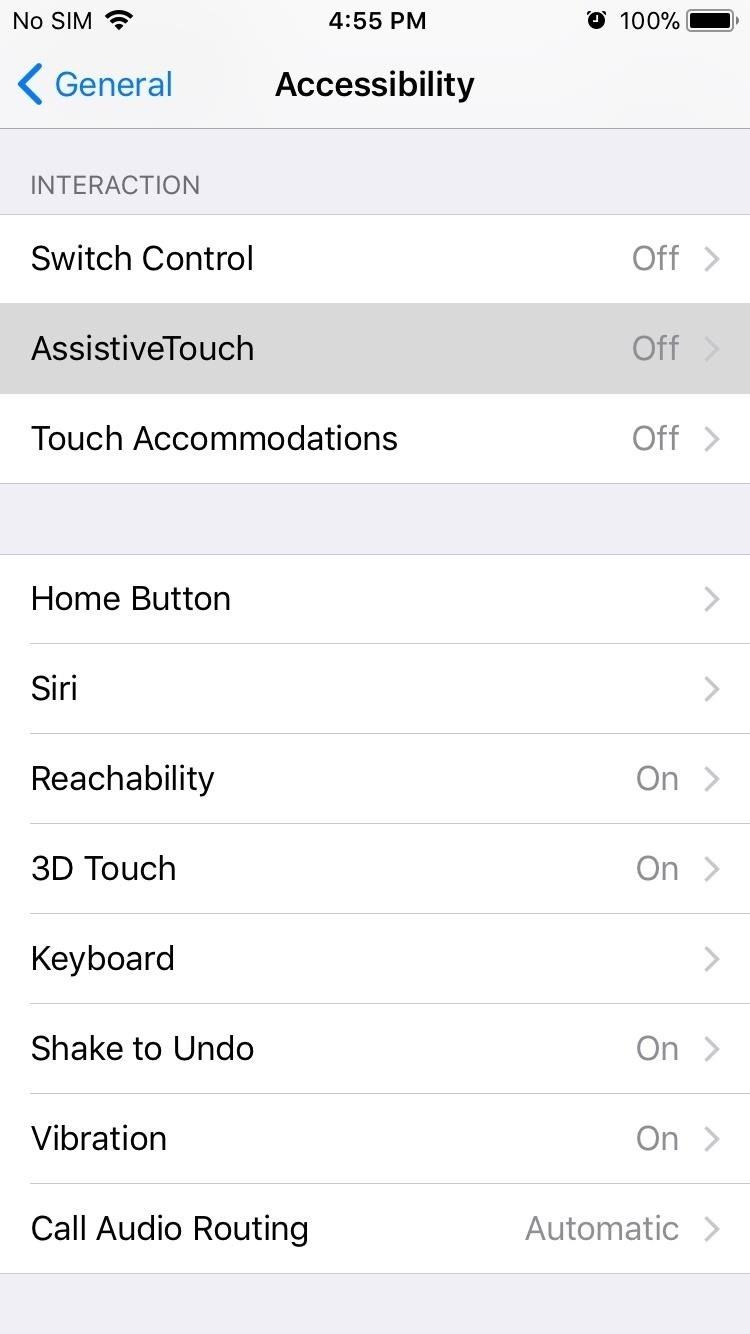This screenshot has height=1334, width=750.
Task: Open AssistiveTouch settings
Action: tap(375, 348)
